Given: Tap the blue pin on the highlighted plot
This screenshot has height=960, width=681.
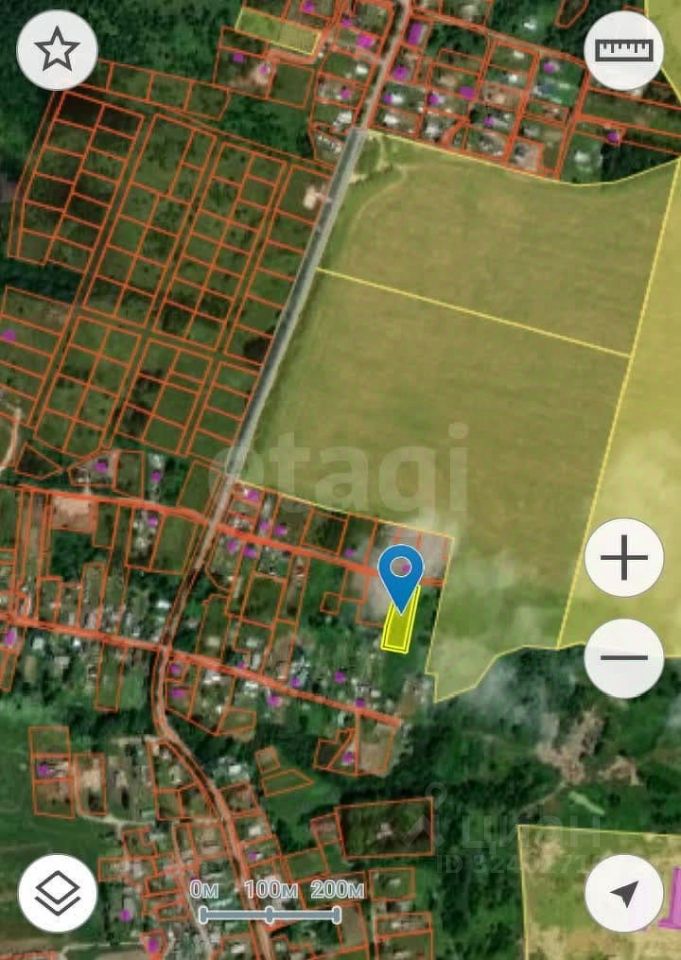Looking at the screenshot, I should (402, 572).
